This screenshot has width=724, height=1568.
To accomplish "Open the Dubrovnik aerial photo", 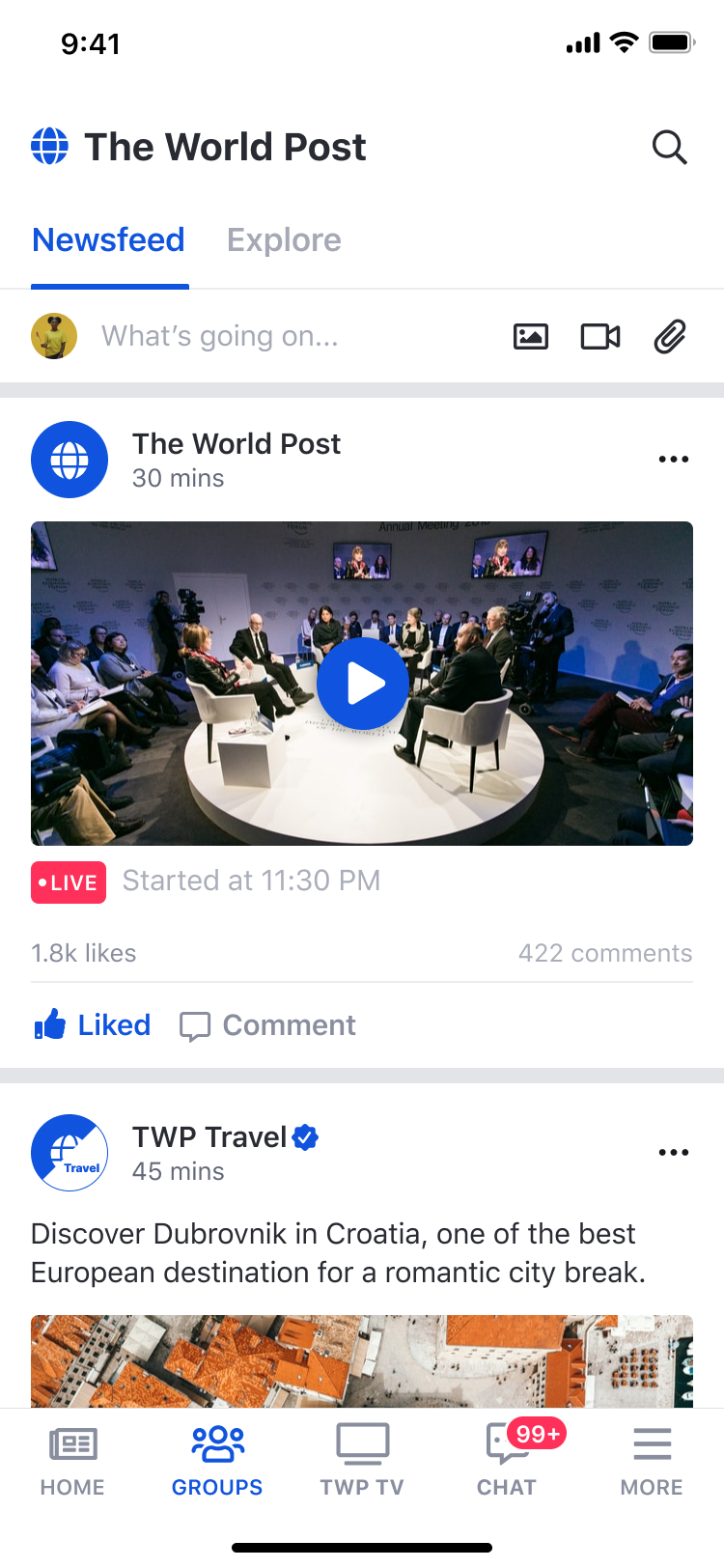I will 362,1361.
